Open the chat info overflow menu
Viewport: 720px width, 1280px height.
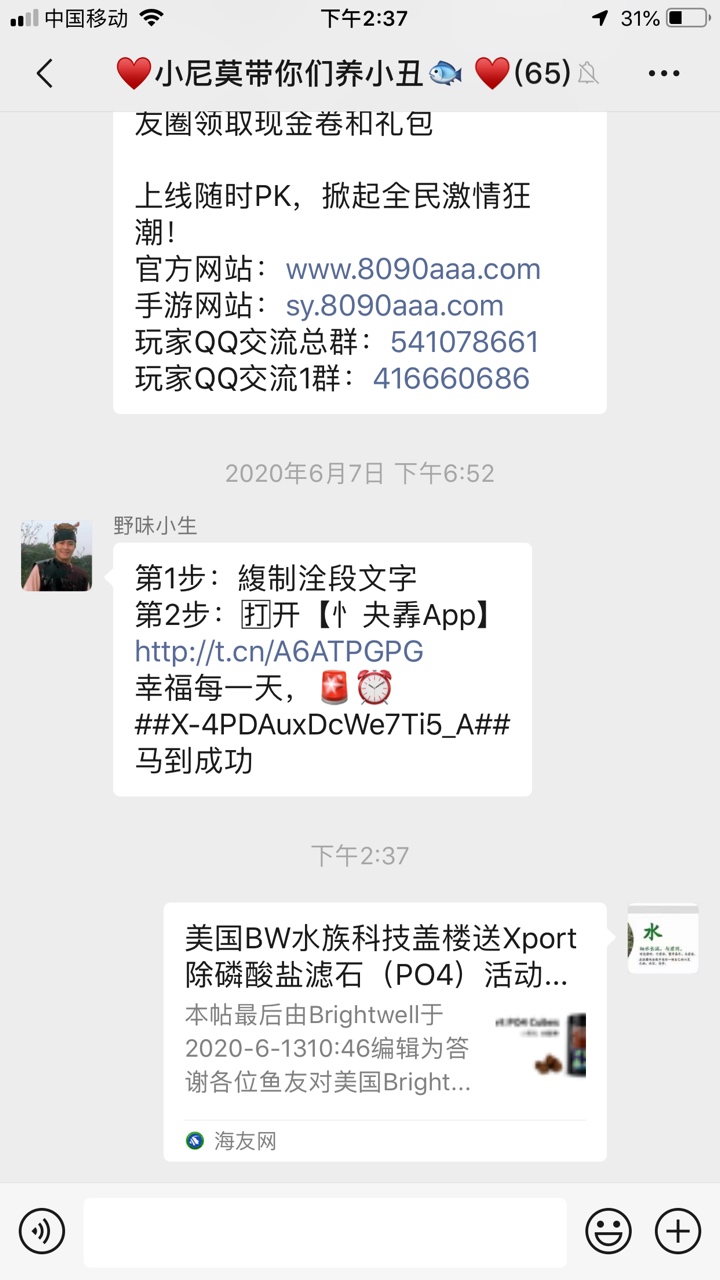(664, 73)
